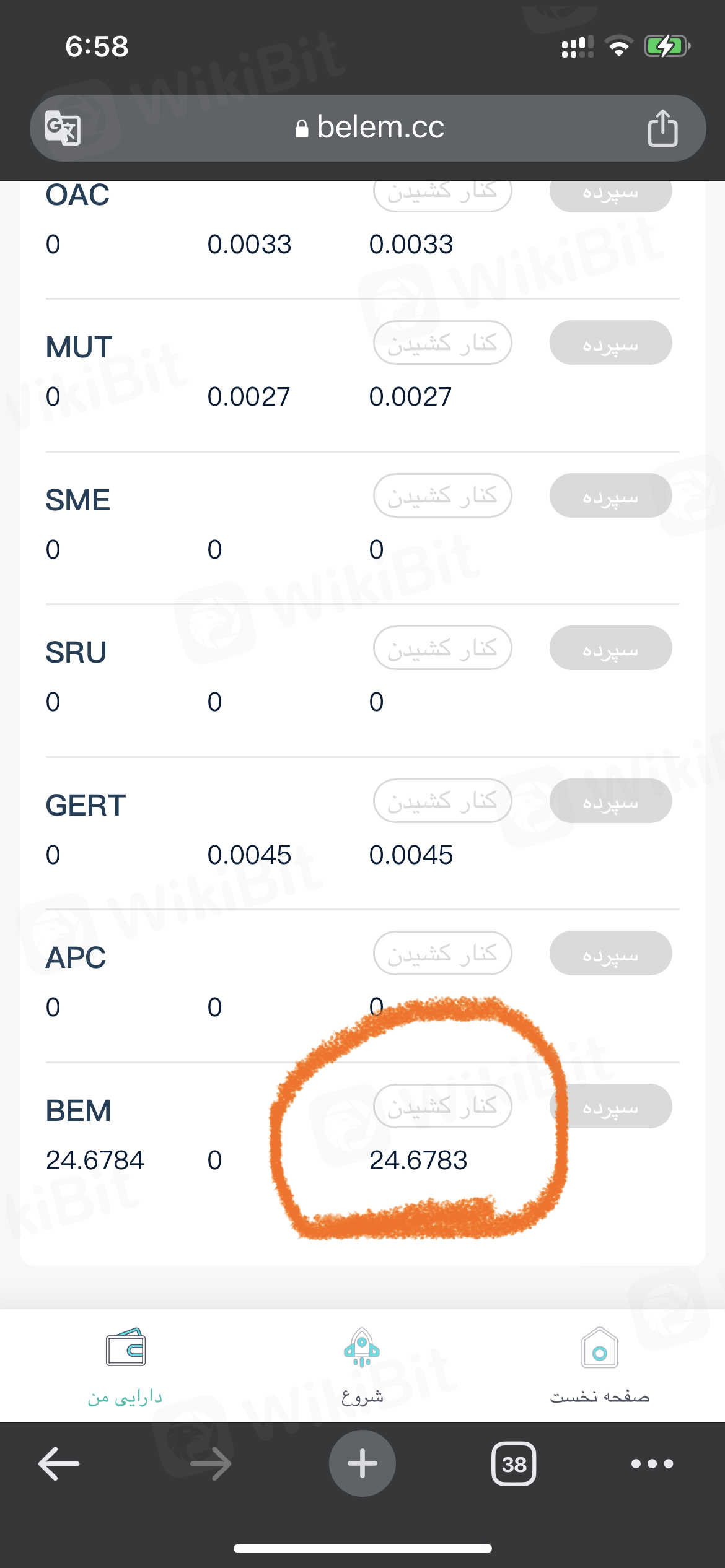This screenshot has width=725, height=1568.
Task: Tap the deposit button for SRU
Action: tap(610, 648)
